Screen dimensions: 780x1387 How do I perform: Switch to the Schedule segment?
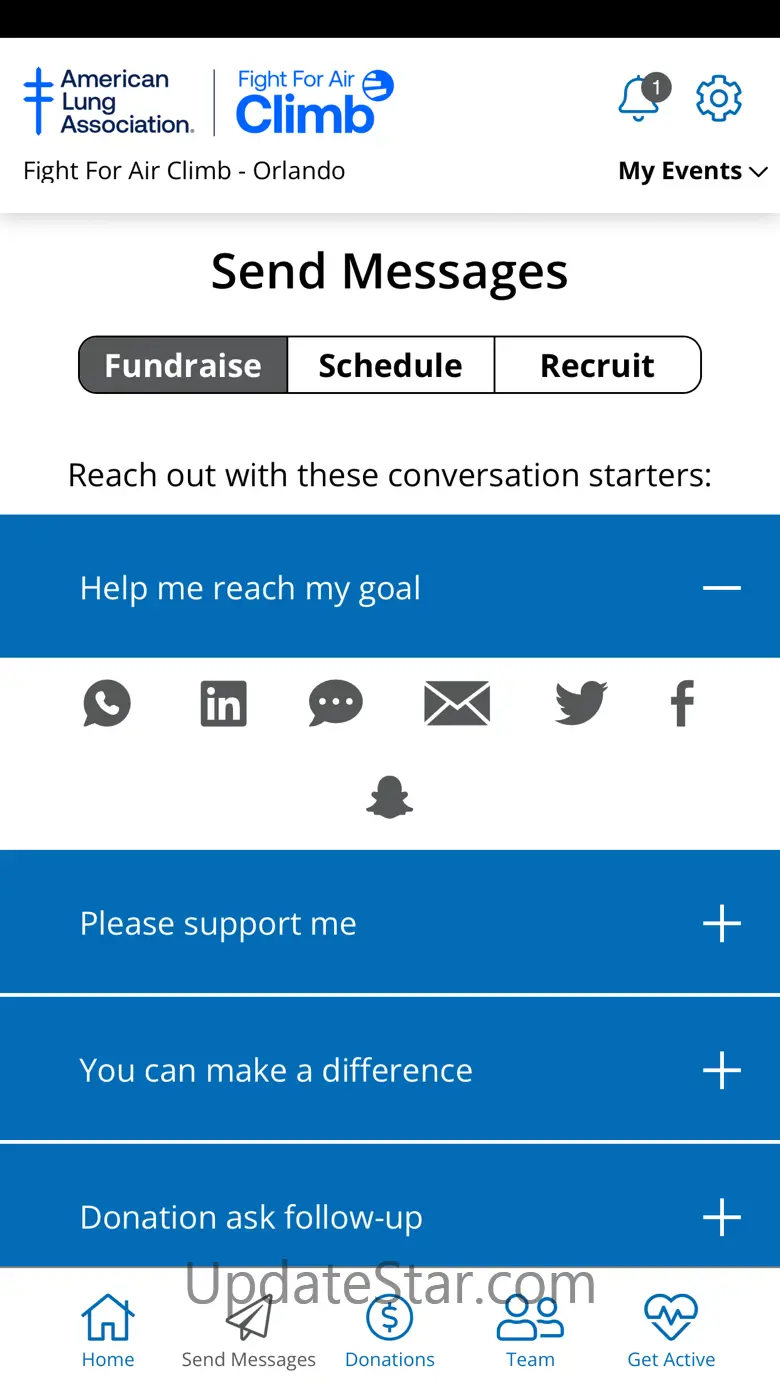[x=391, y=365]
